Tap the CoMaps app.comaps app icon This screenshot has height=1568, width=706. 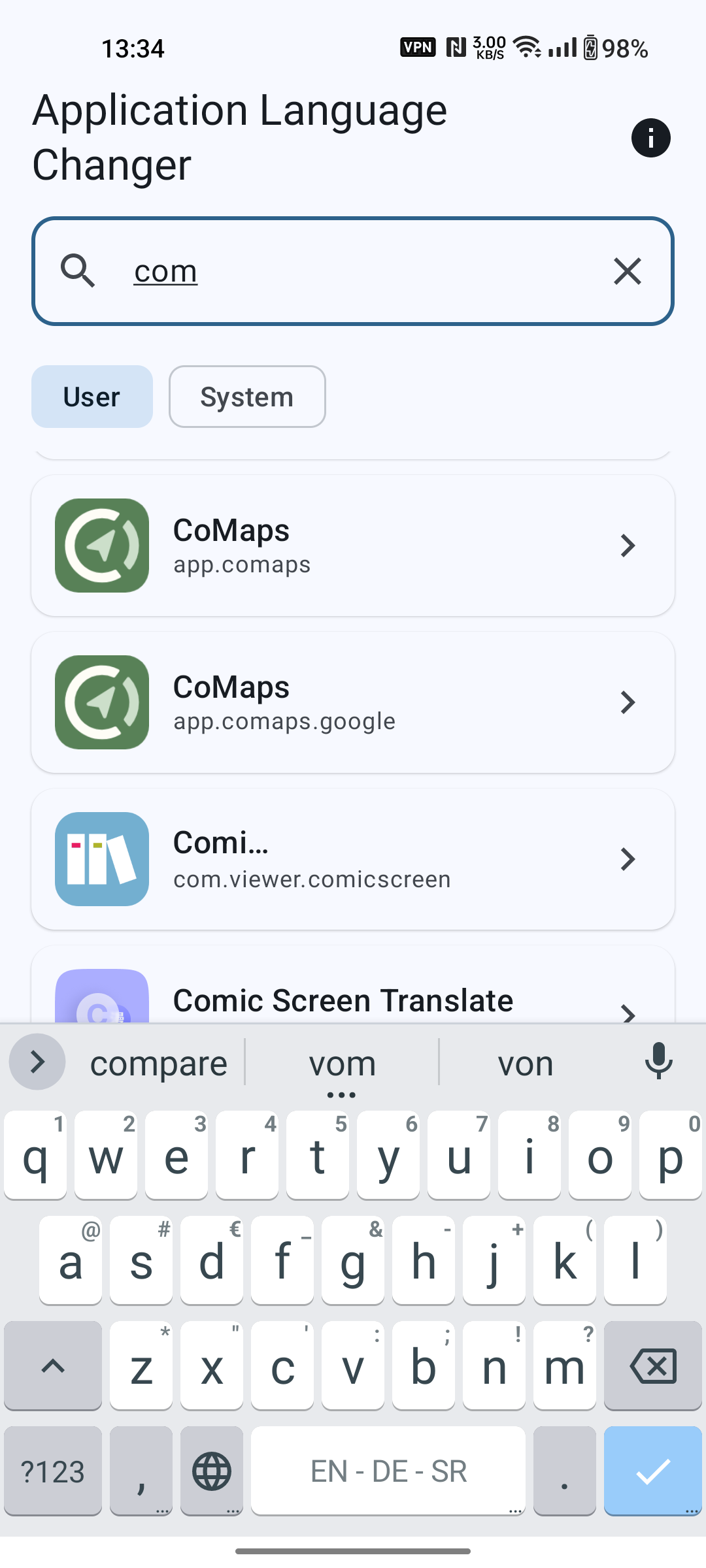tap(101, 546)
